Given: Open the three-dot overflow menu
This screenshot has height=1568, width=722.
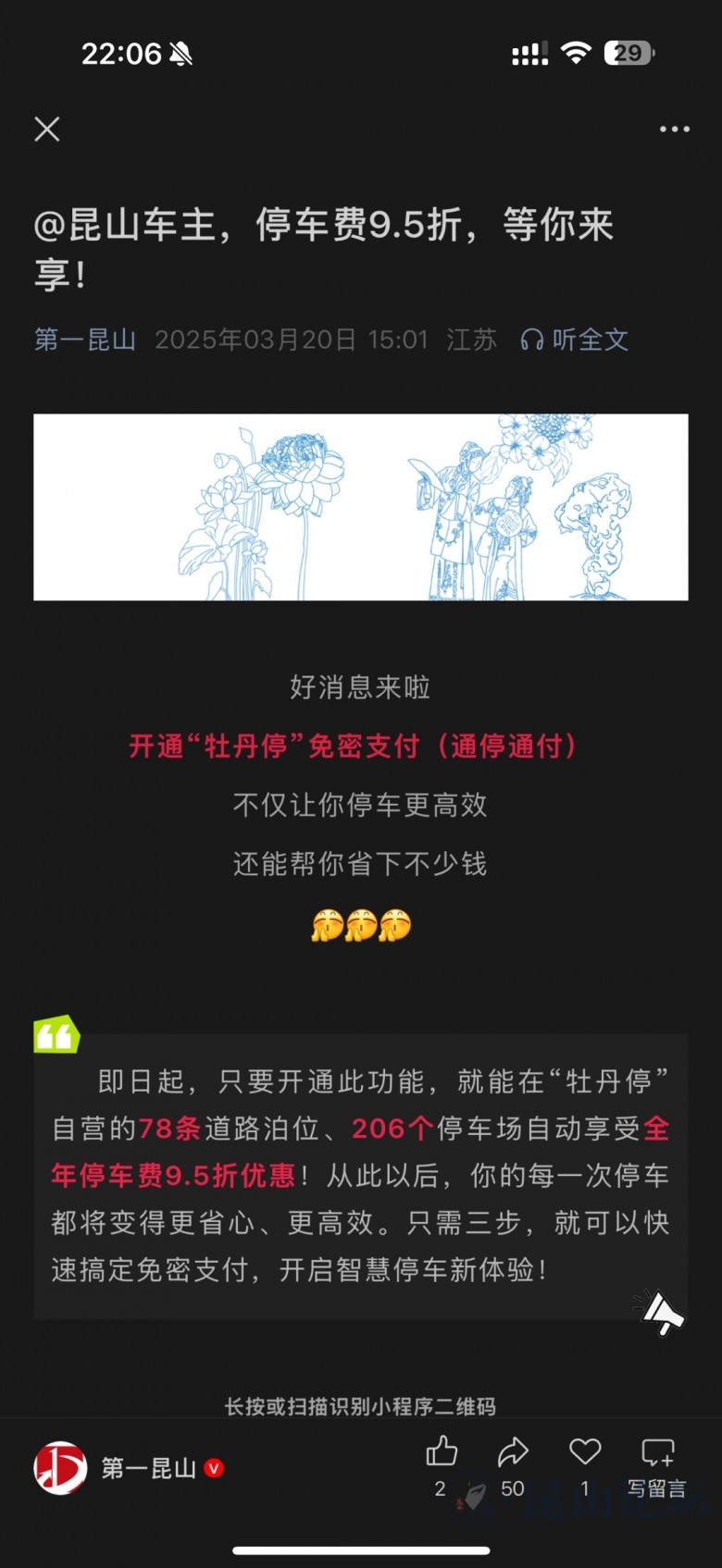Looking at the screenshot, I should coord(674,129).
